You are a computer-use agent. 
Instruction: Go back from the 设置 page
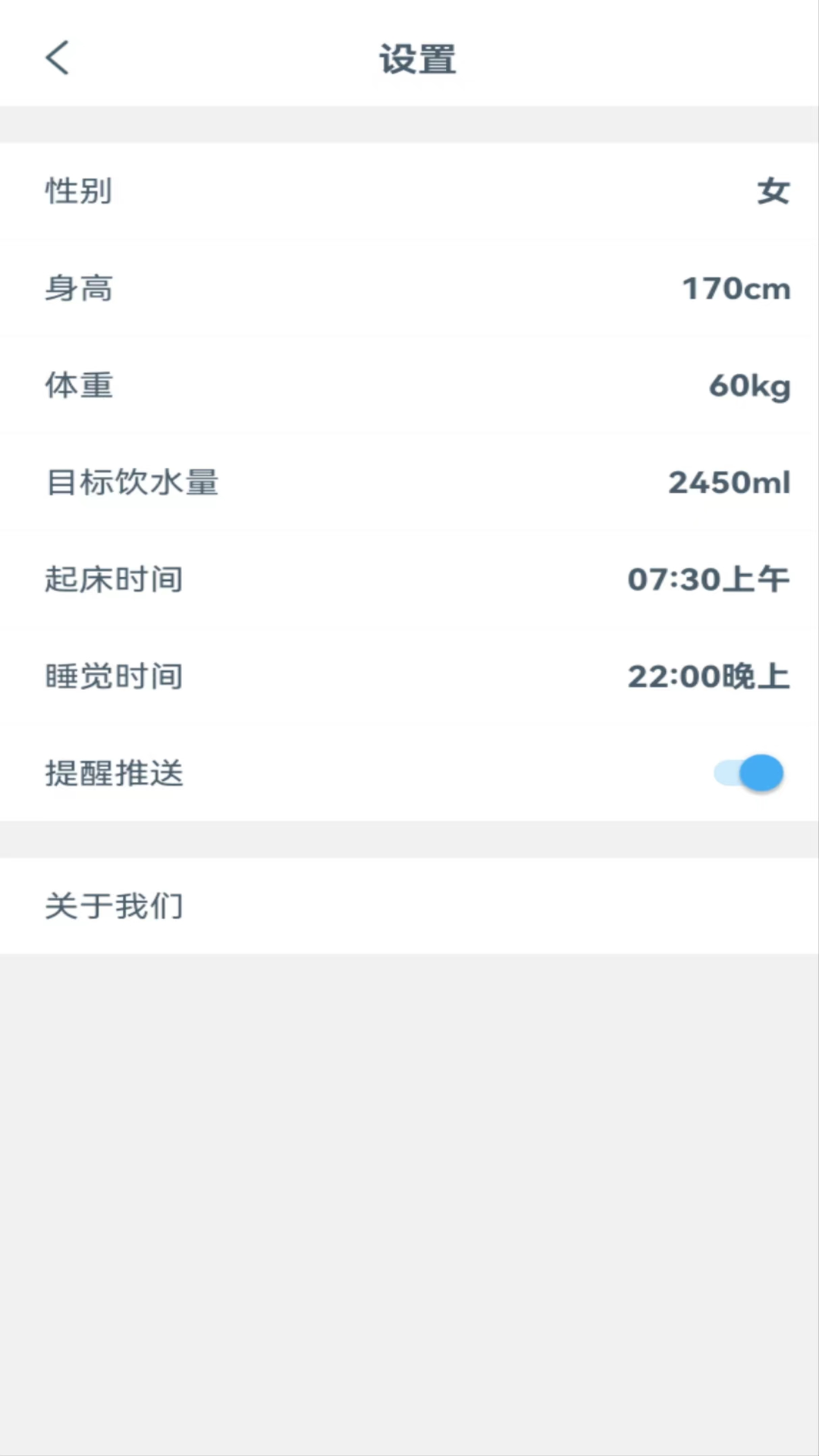[x=58, y=58]
